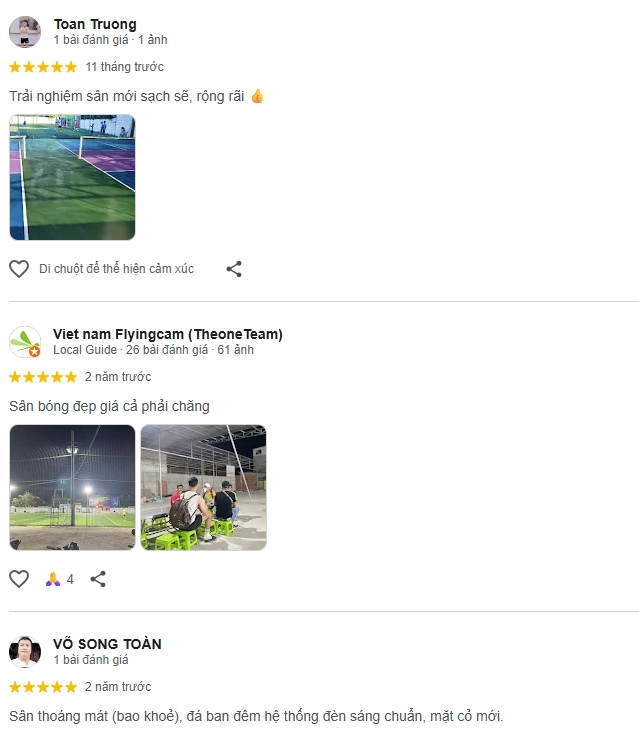Like Toan Truong's review
The width and height of the screenshot is (639, 735).
tap(19, 269)
